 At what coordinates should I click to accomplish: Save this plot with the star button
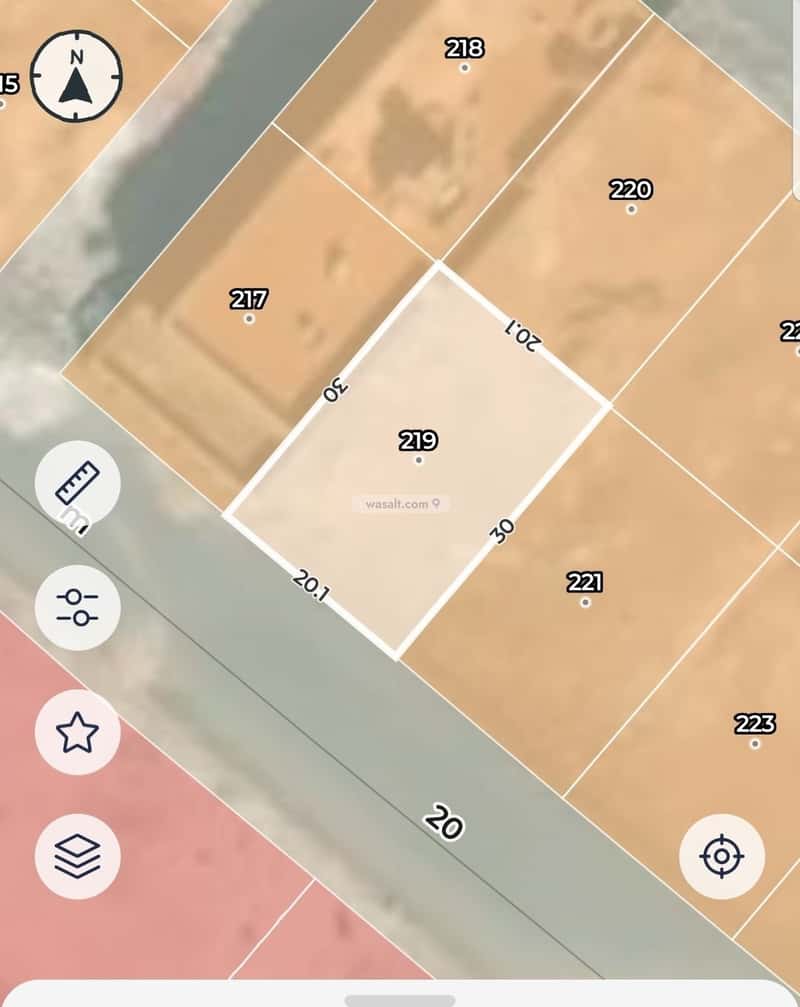tap(77, 732)
